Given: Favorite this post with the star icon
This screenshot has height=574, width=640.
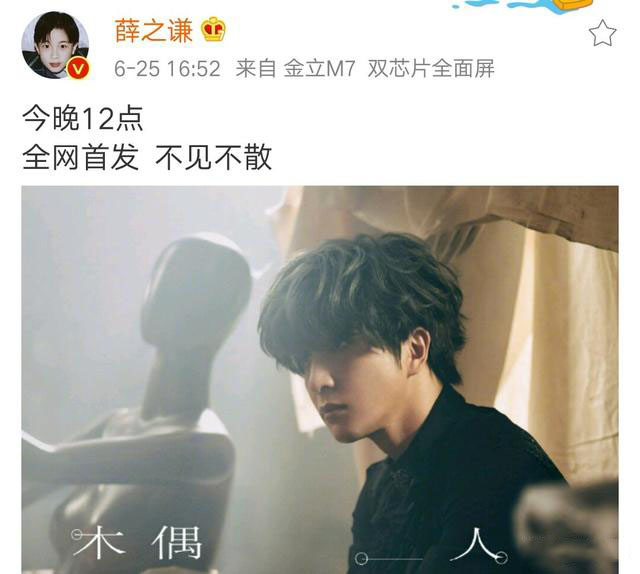Looking at the screenshot, I should coord(602,34).
